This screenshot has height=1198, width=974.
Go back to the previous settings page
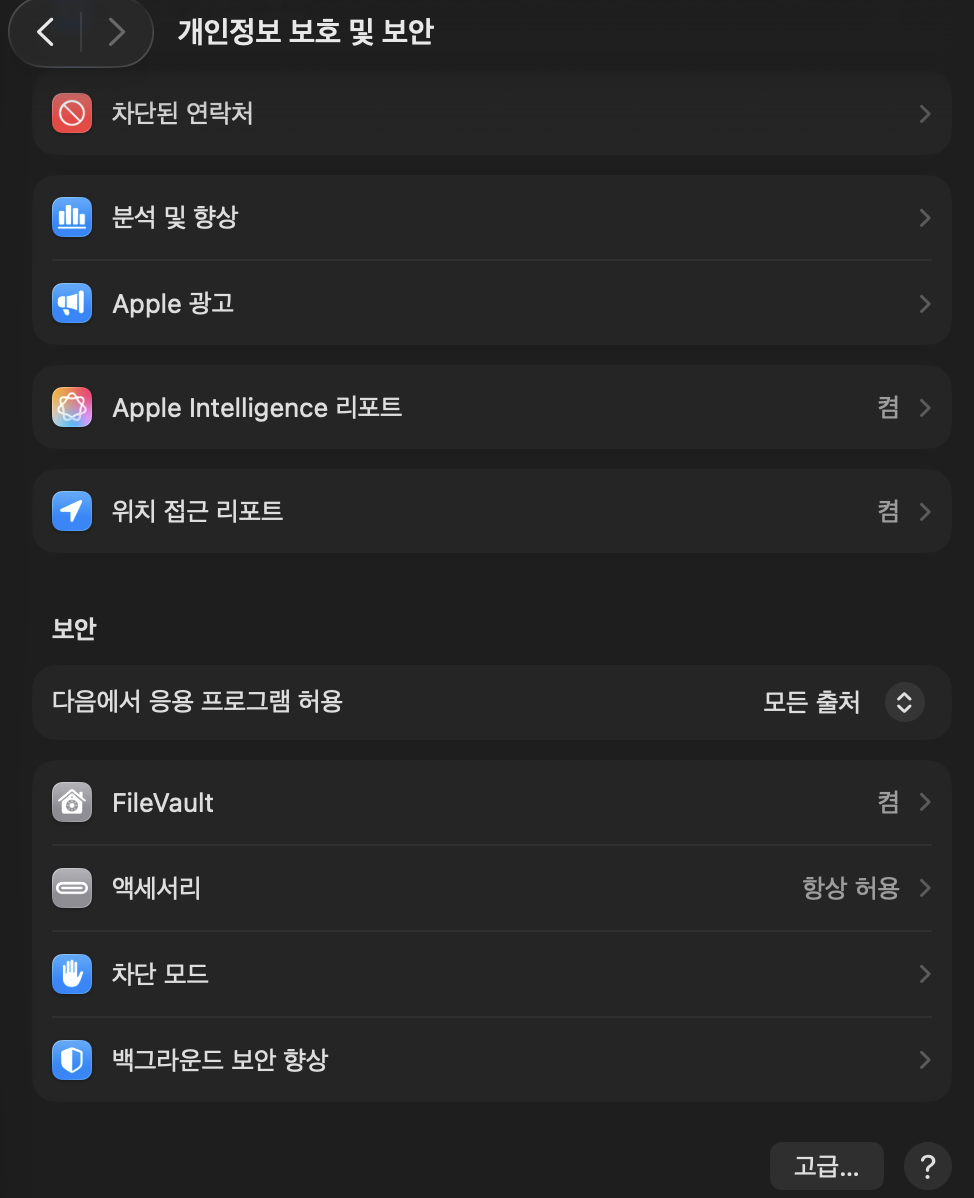pyautogui.click(x=45, y=33)
